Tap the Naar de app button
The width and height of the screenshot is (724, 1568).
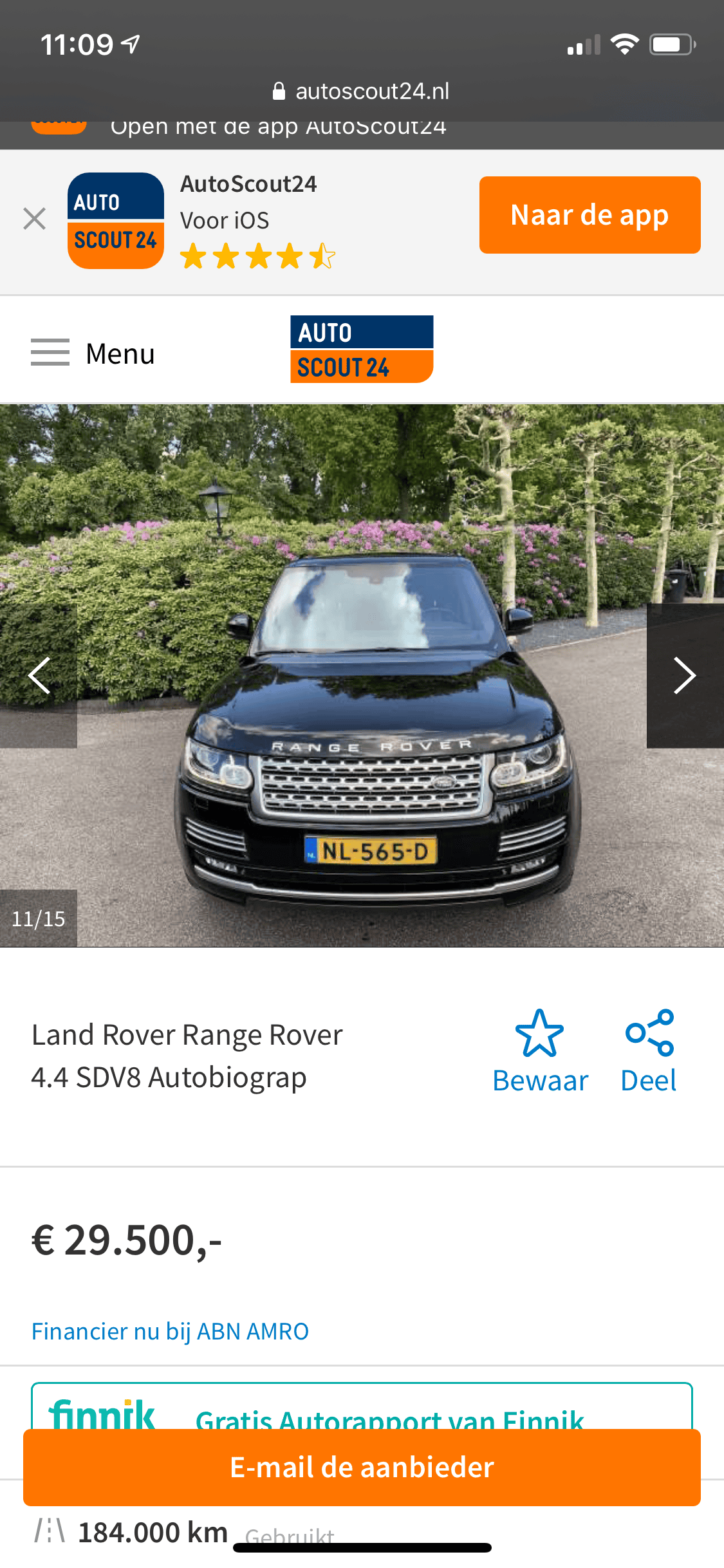(x=589, y=215)
